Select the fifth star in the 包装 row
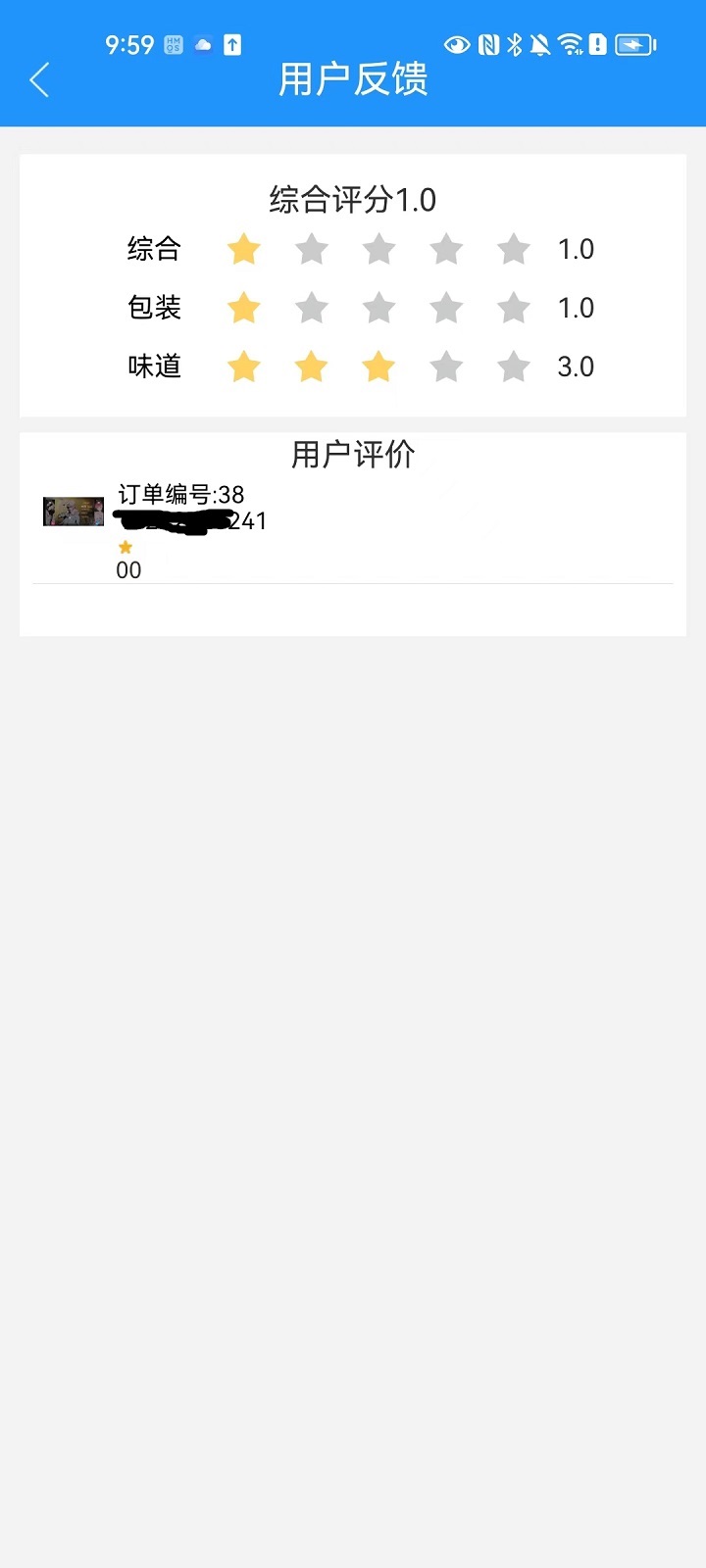Viewport: 706px width, 1568px height. (513, 308)
